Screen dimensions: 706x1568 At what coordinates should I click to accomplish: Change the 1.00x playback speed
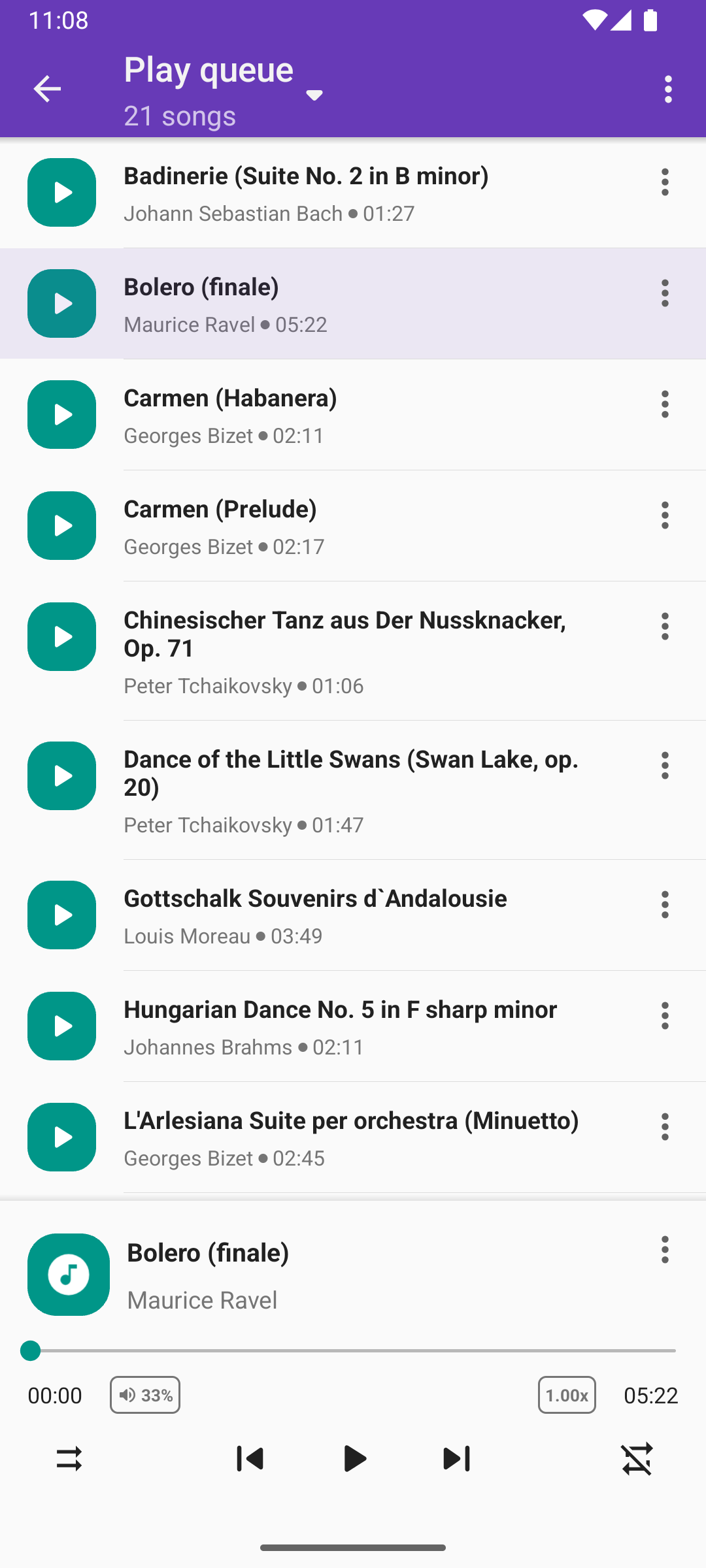[567, 1395]
